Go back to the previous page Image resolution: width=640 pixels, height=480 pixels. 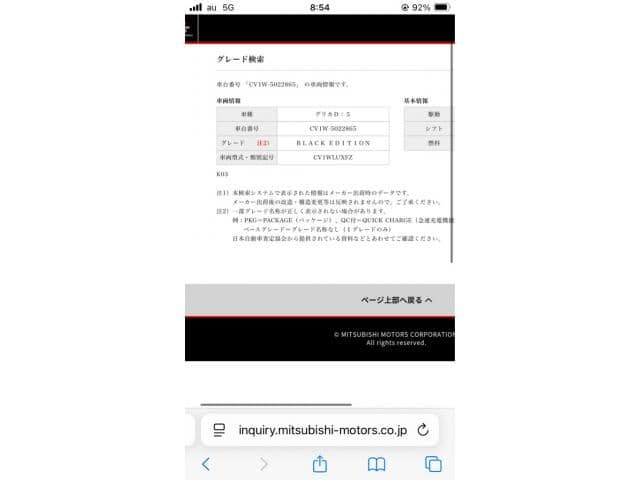206,464
